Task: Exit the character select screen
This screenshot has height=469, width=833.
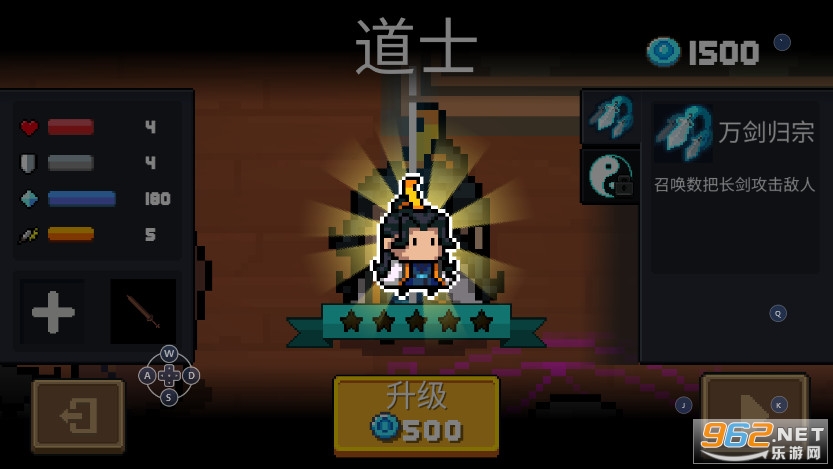Action: (78, 415)
